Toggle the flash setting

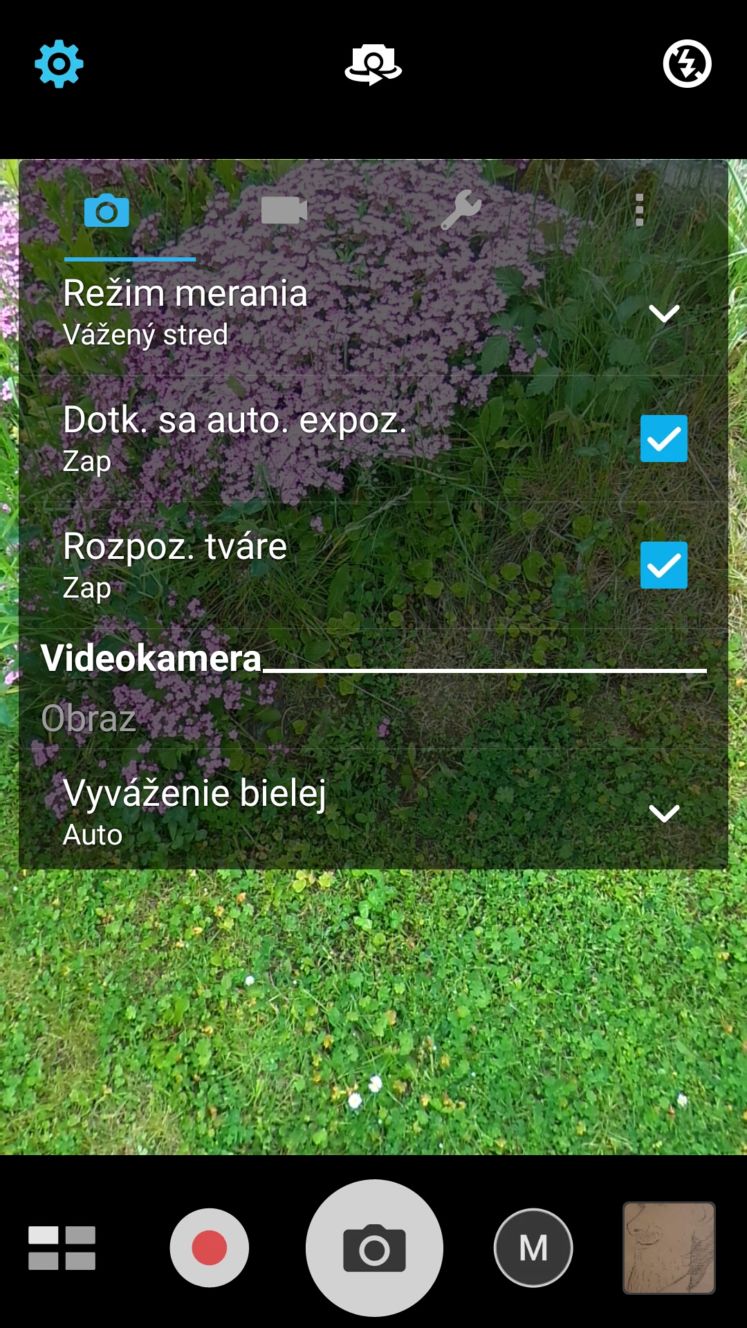687,65
